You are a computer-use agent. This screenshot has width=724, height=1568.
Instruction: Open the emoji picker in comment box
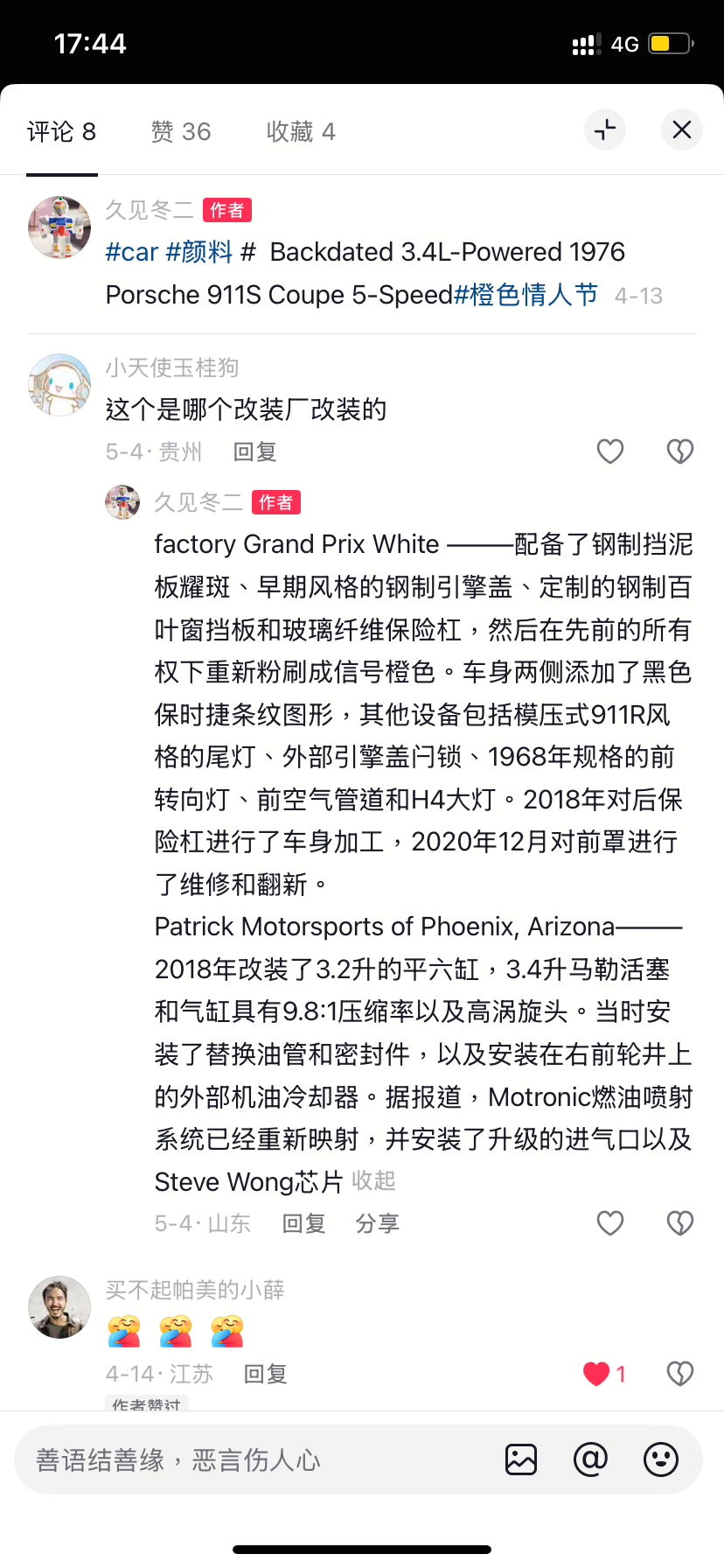(x=661, y=1459)
